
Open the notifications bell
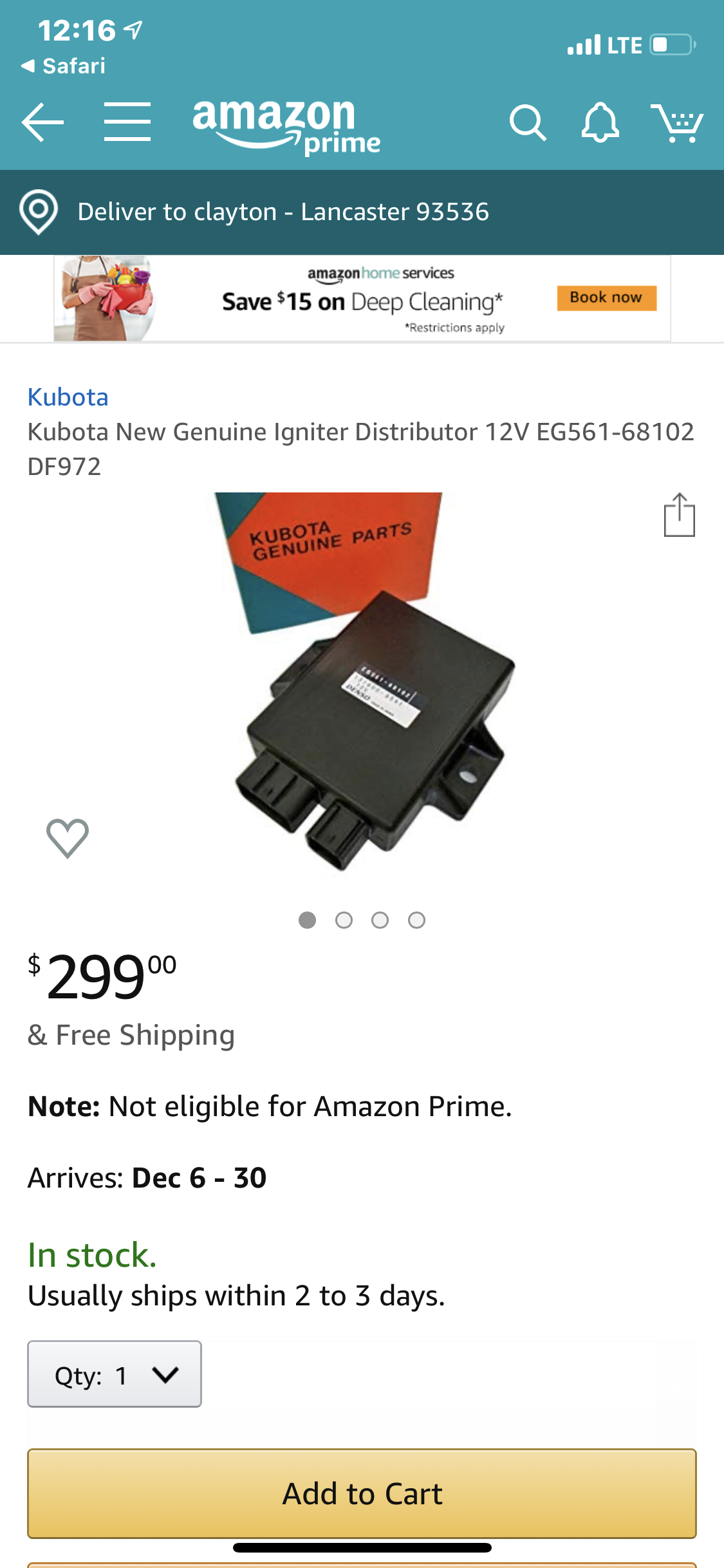(x=600, y=122)
